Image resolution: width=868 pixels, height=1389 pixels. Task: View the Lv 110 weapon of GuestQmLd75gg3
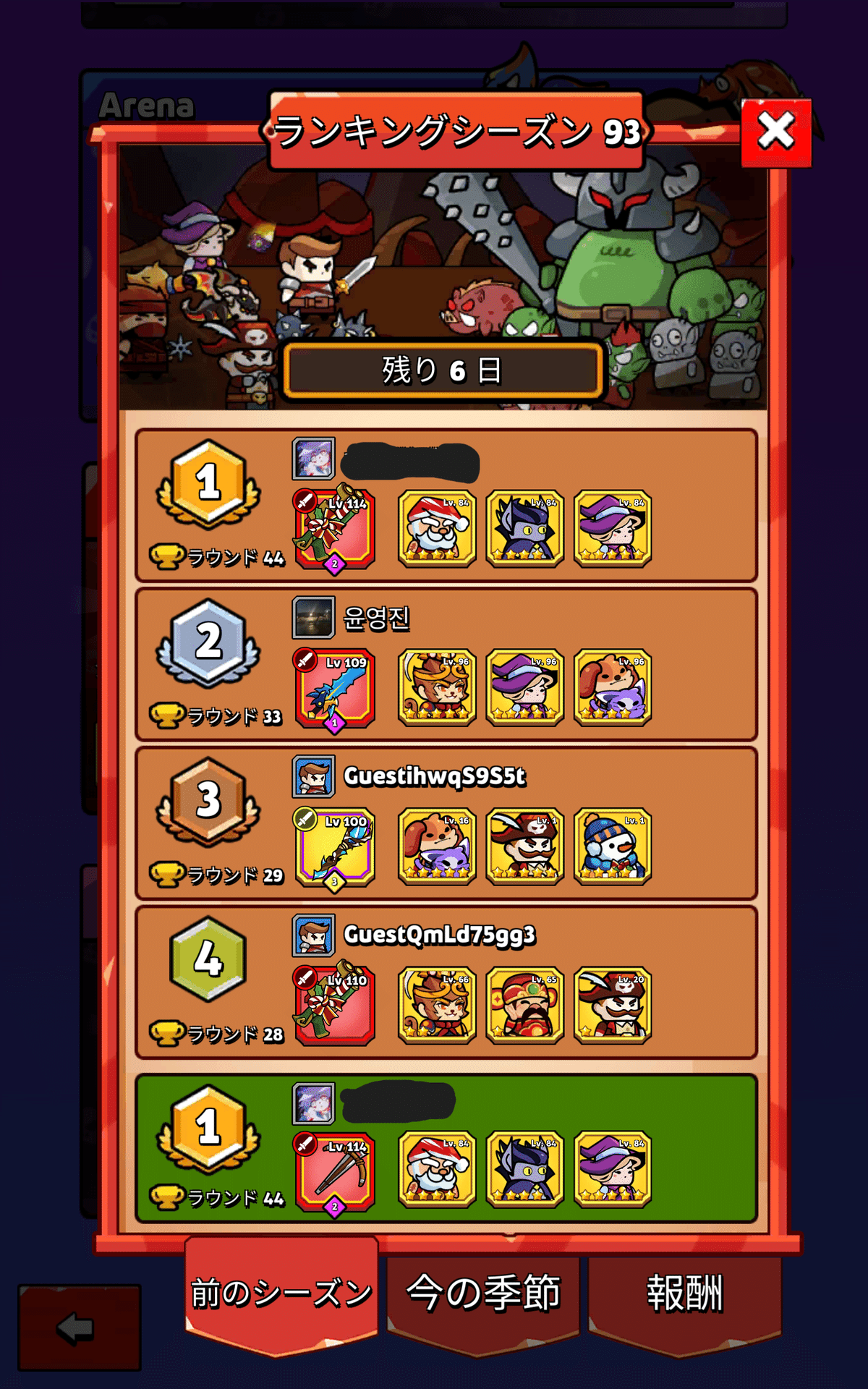tap(335, 1006)
